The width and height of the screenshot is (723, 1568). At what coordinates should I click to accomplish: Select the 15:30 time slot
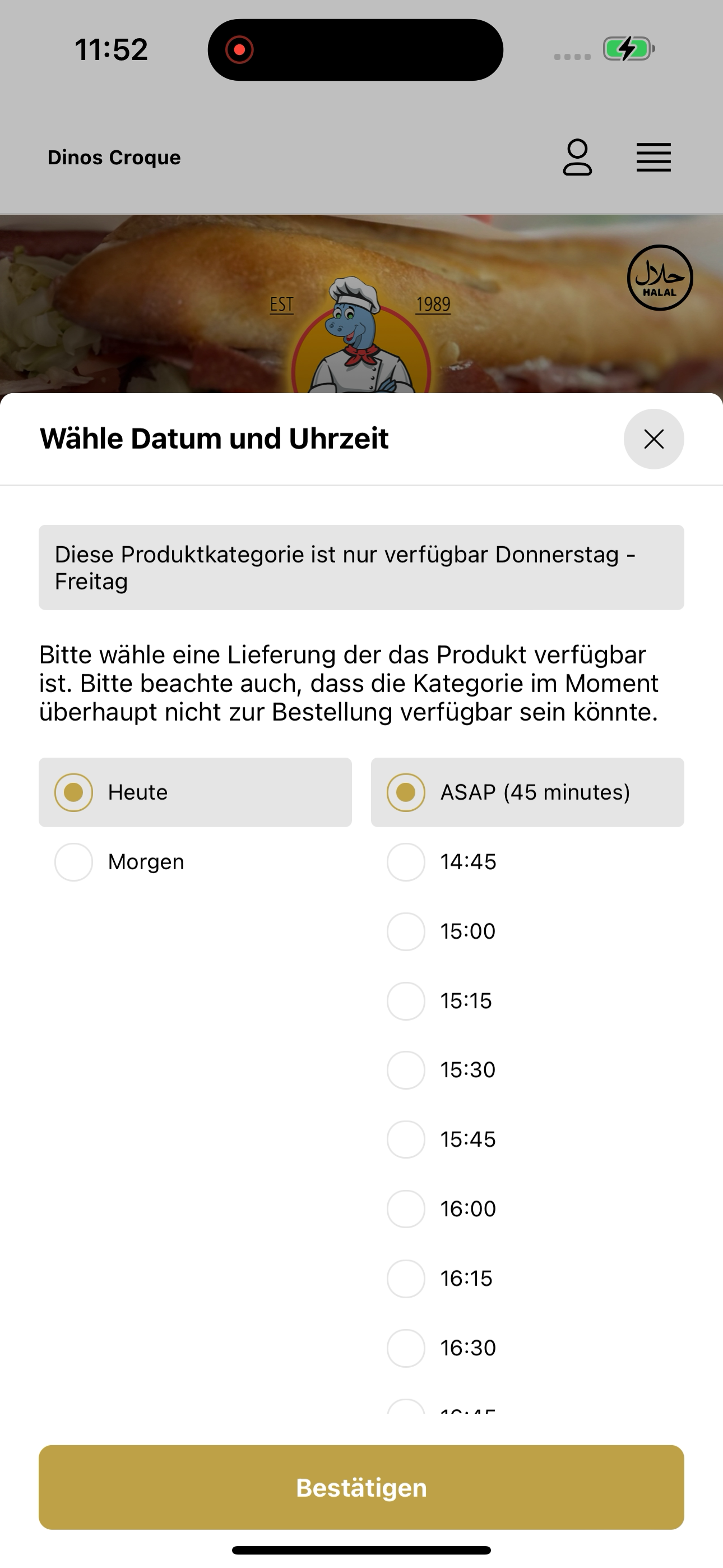pos(527,1070)
